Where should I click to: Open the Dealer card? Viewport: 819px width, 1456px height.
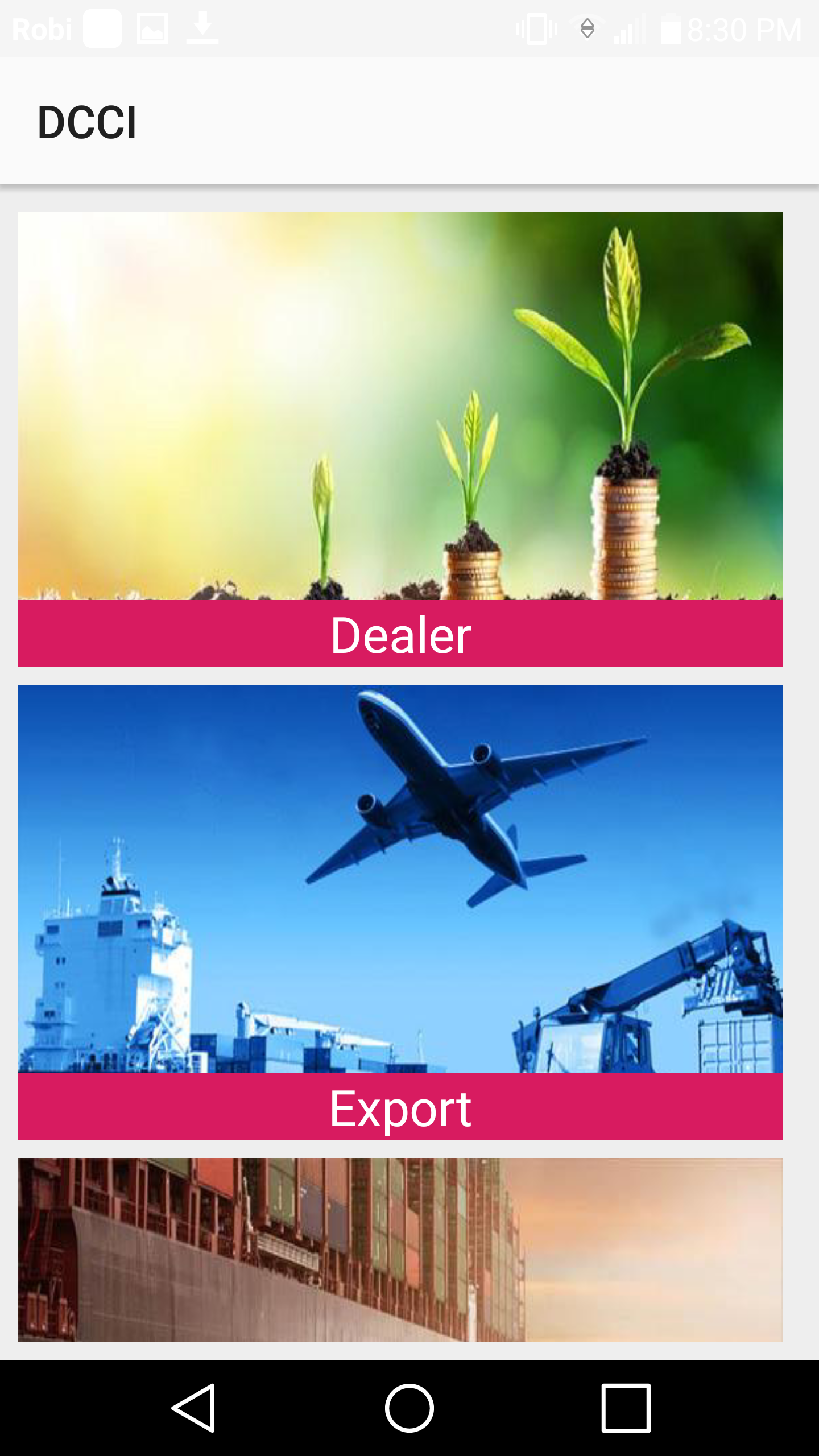(400, 438)
